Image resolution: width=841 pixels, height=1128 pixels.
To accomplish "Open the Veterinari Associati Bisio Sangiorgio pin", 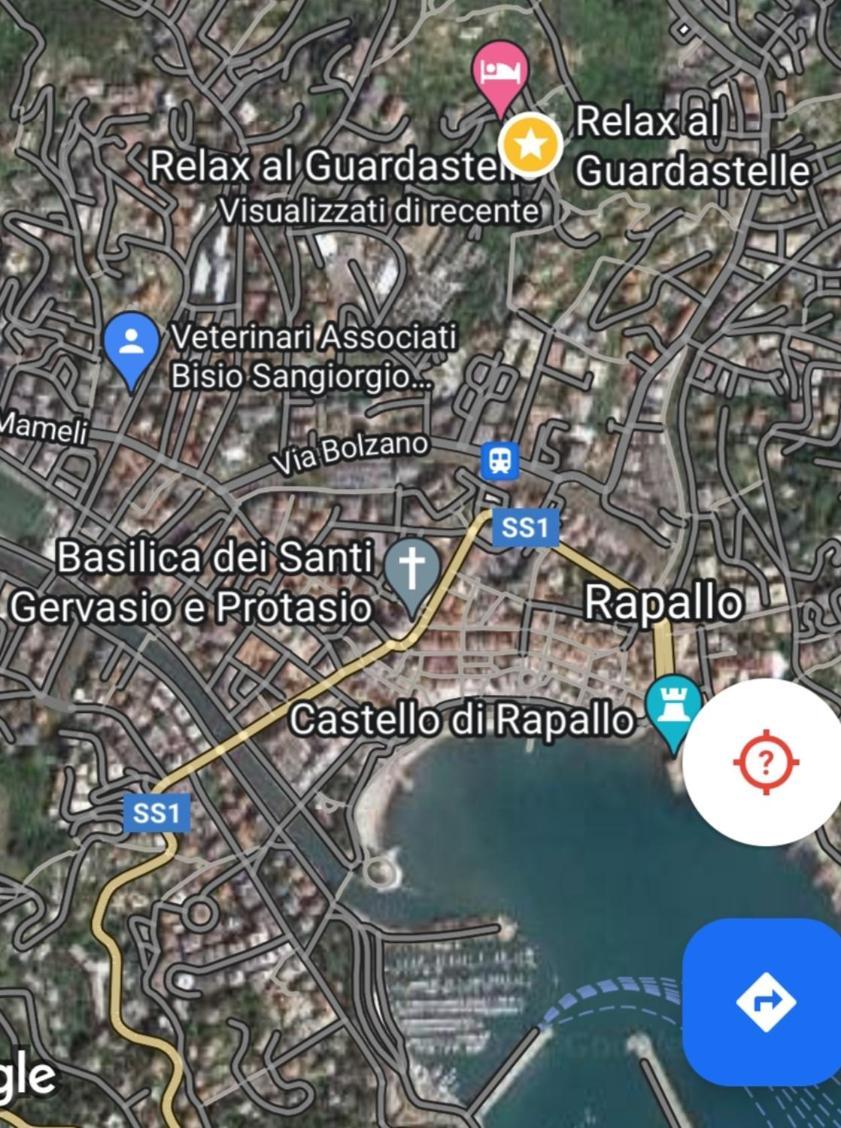I will 131,345.
